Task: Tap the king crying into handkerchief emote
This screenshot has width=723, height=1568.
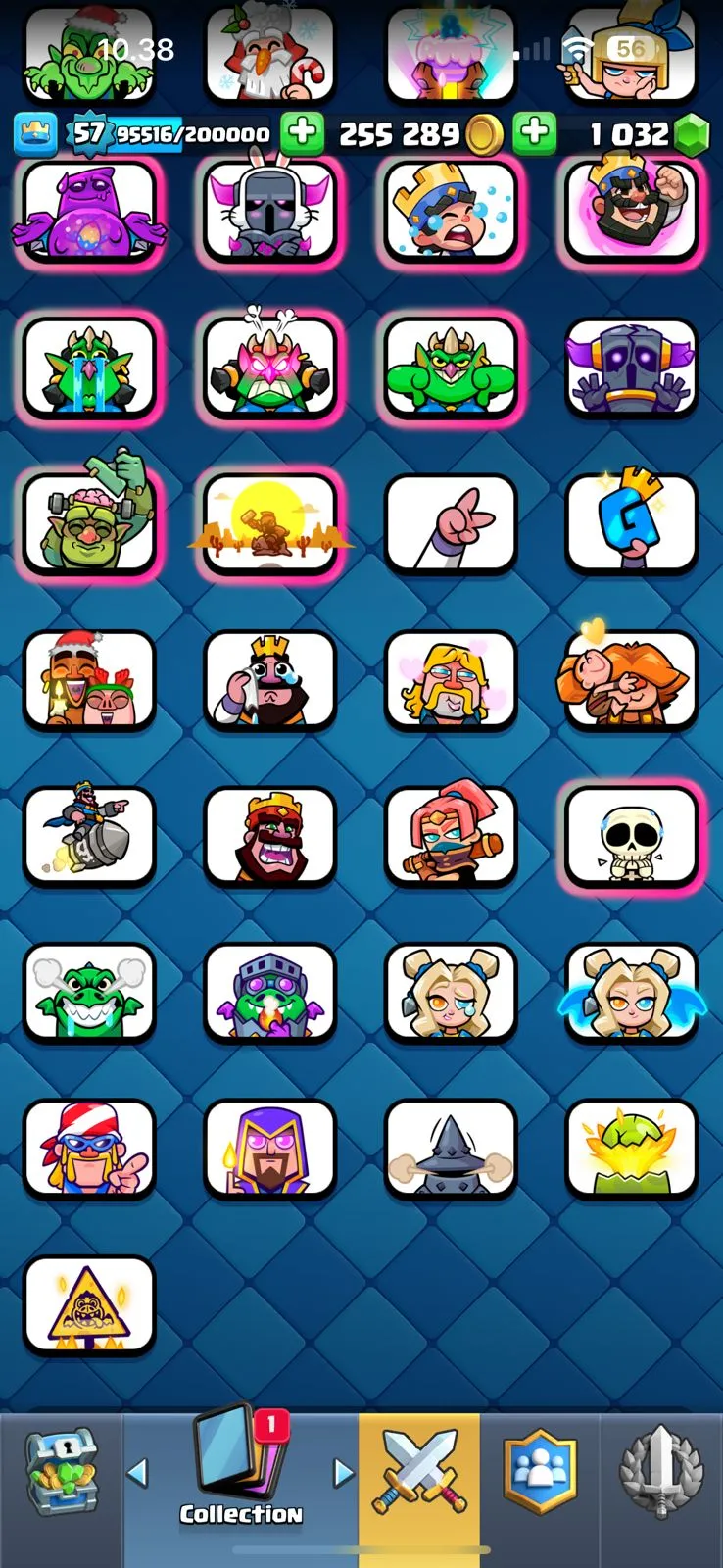Action: point(269,678)
